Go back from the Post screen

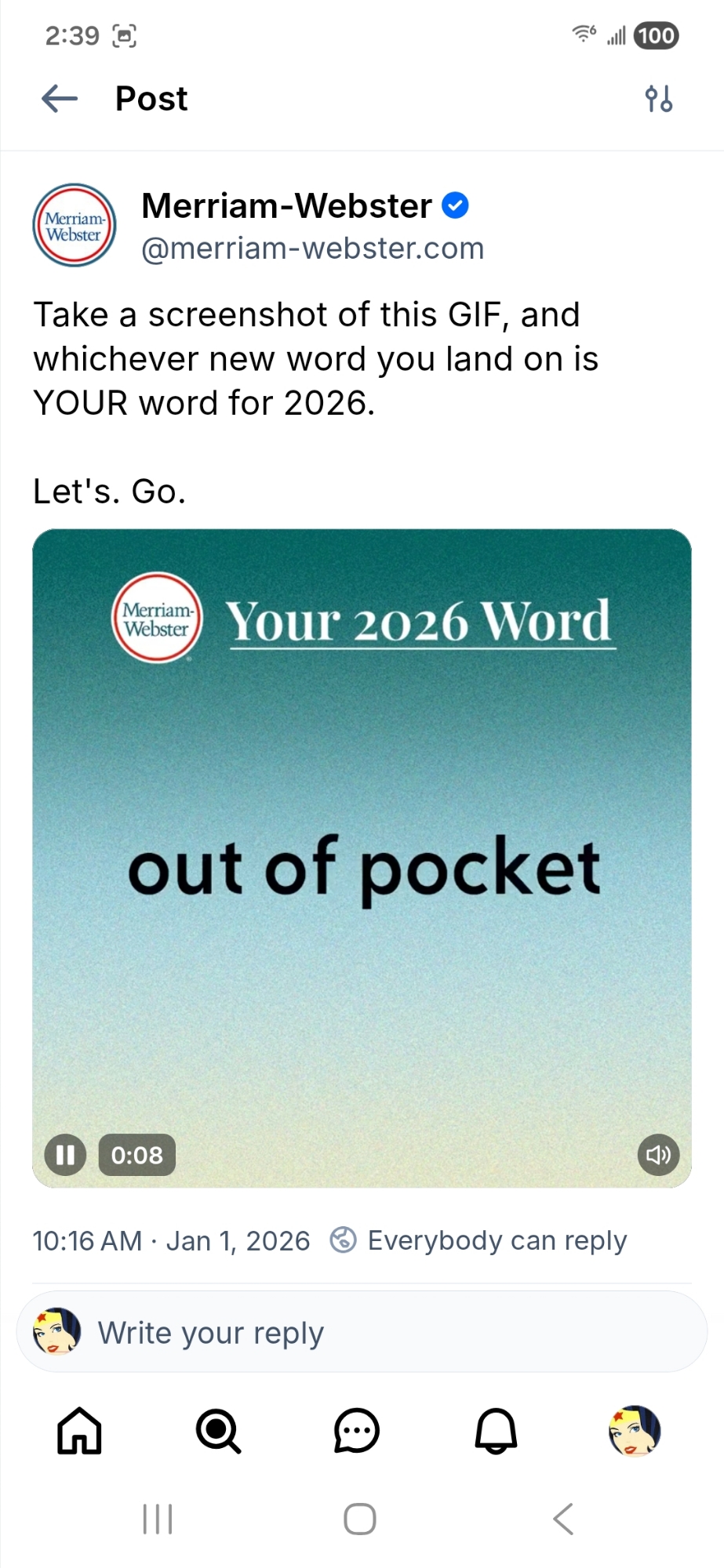[x=60, y=99]
